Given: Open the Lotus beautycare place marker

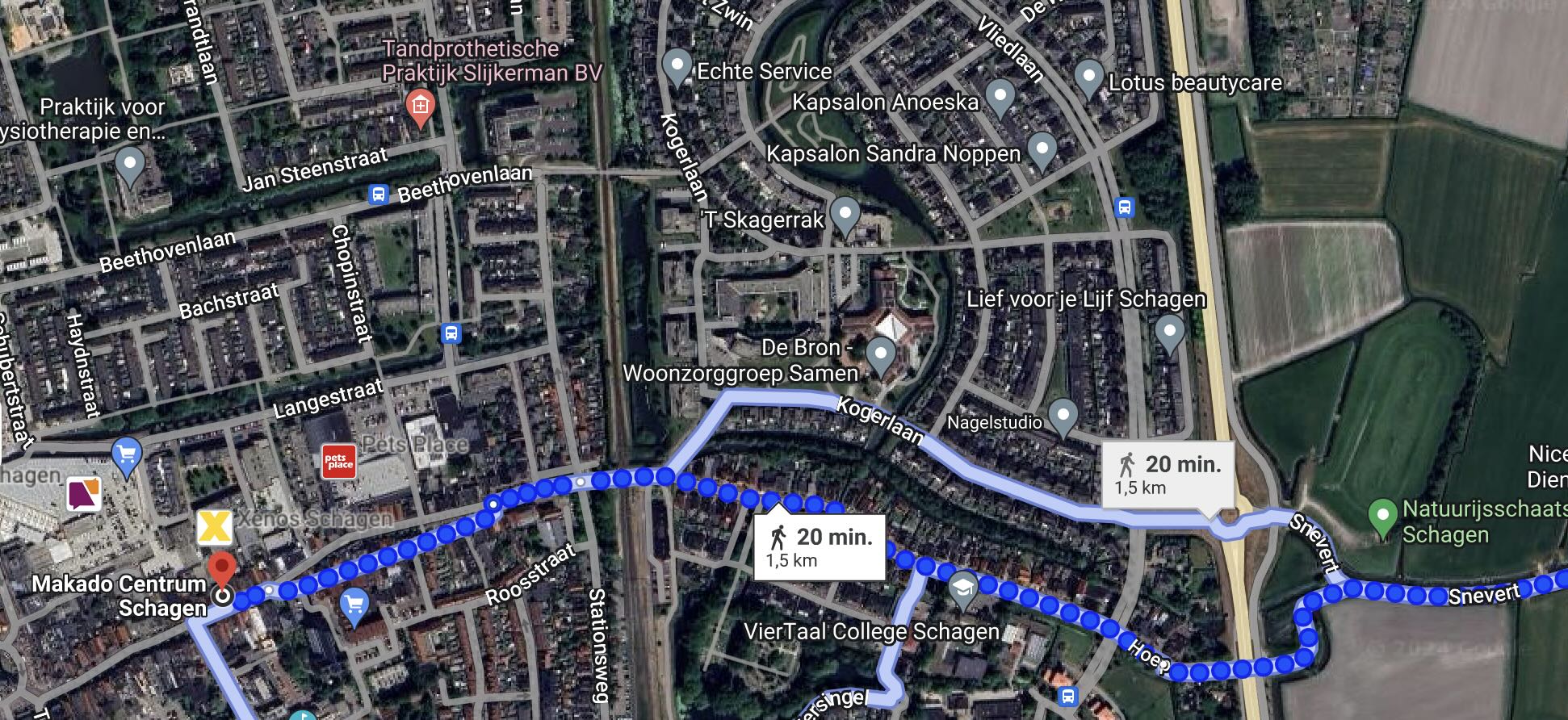Looking at the screenshot, I should (1089, 79).
